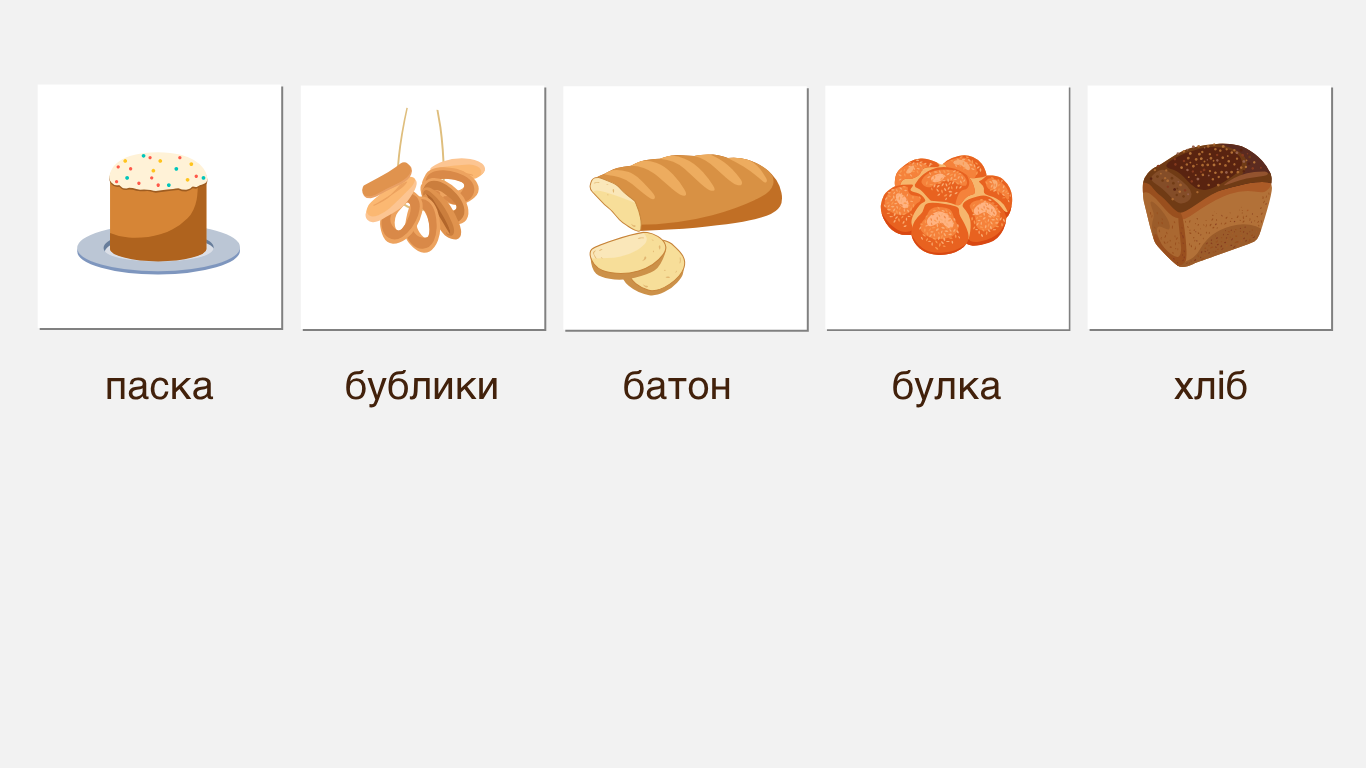Choose the булка picture card
This screenshot has height=768, width=1366.
tap(947, 208)
